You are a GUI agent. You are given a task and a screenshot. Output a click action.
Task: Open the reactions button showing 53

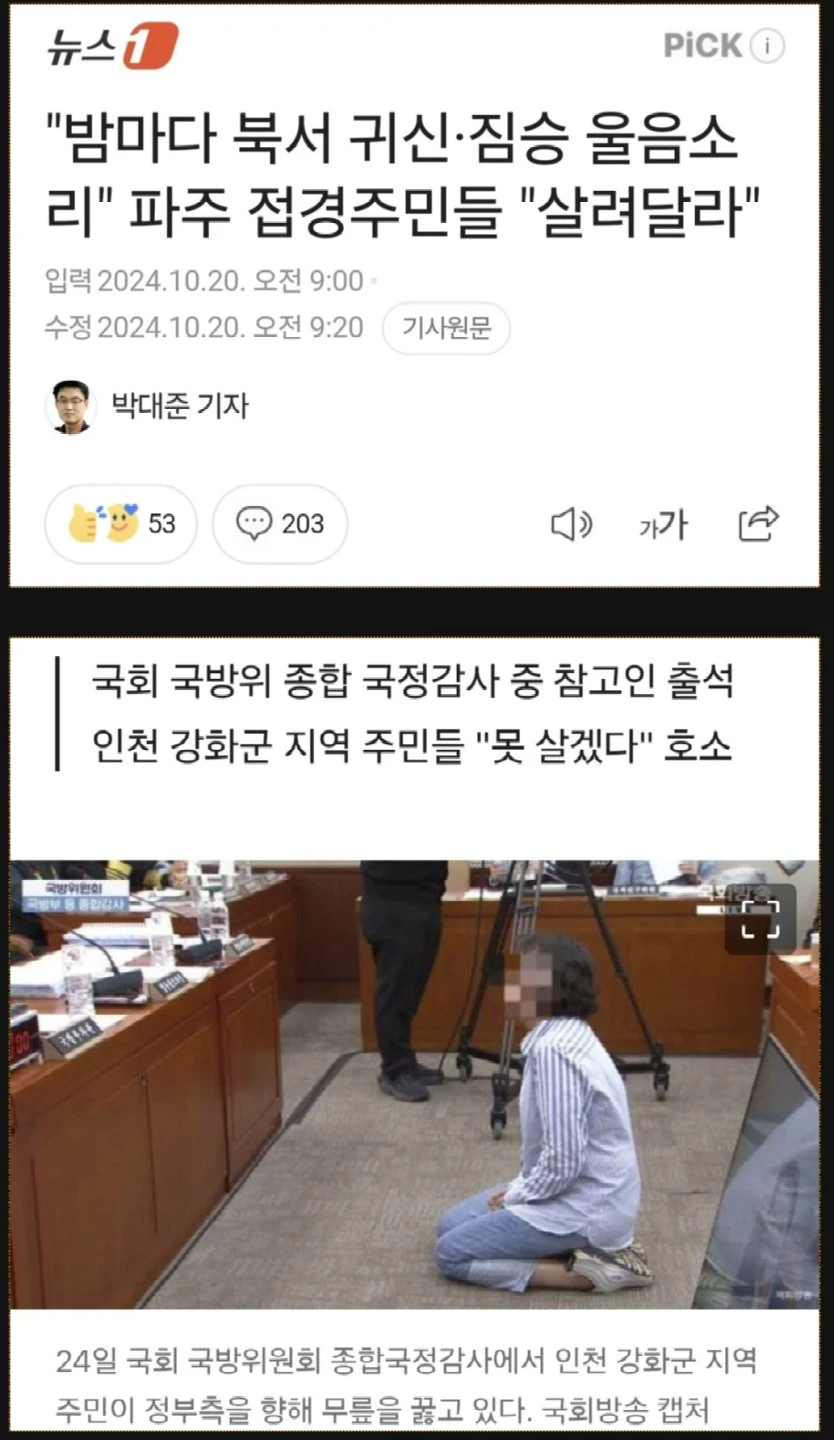coord(120,523)
